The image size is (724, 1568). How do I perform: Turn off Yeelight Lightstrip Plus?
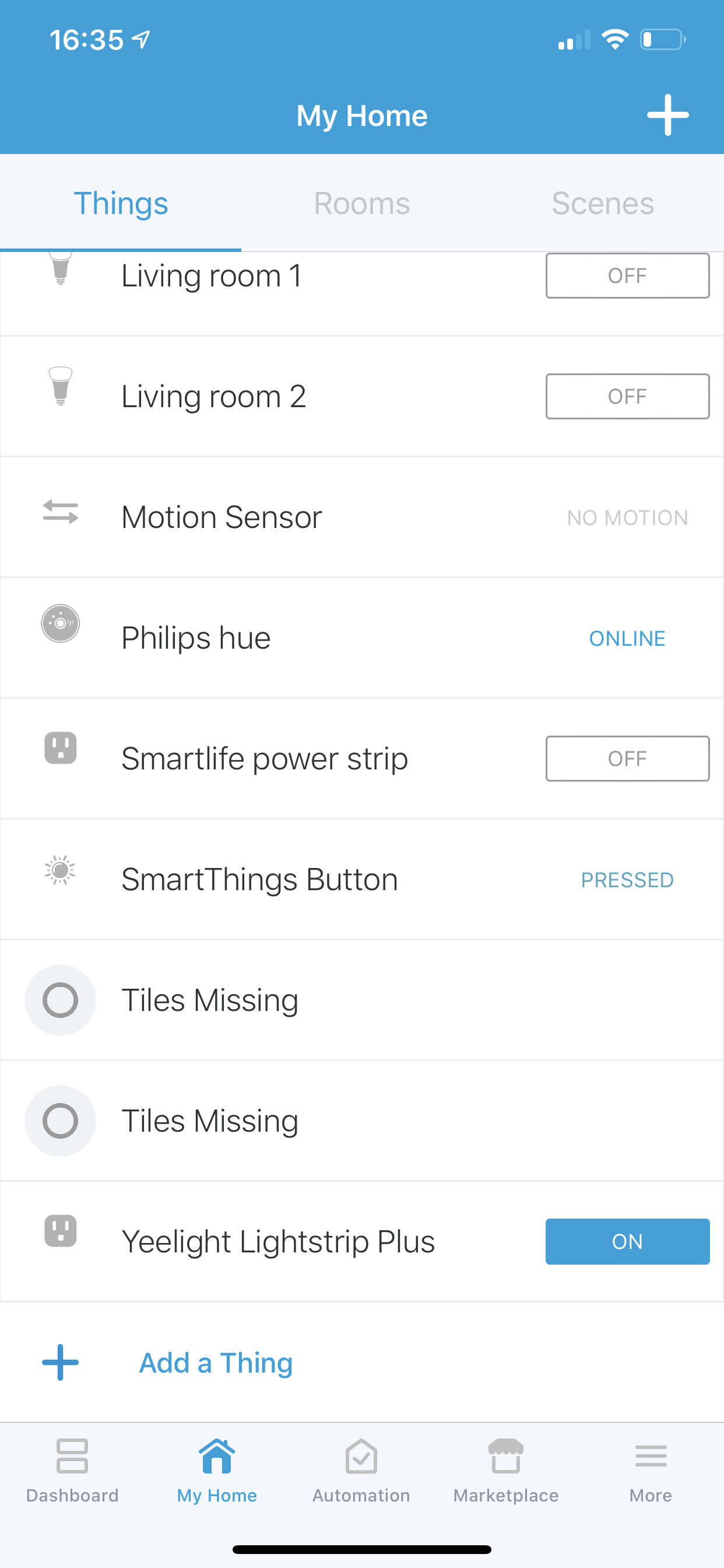tap(627, 1241)
